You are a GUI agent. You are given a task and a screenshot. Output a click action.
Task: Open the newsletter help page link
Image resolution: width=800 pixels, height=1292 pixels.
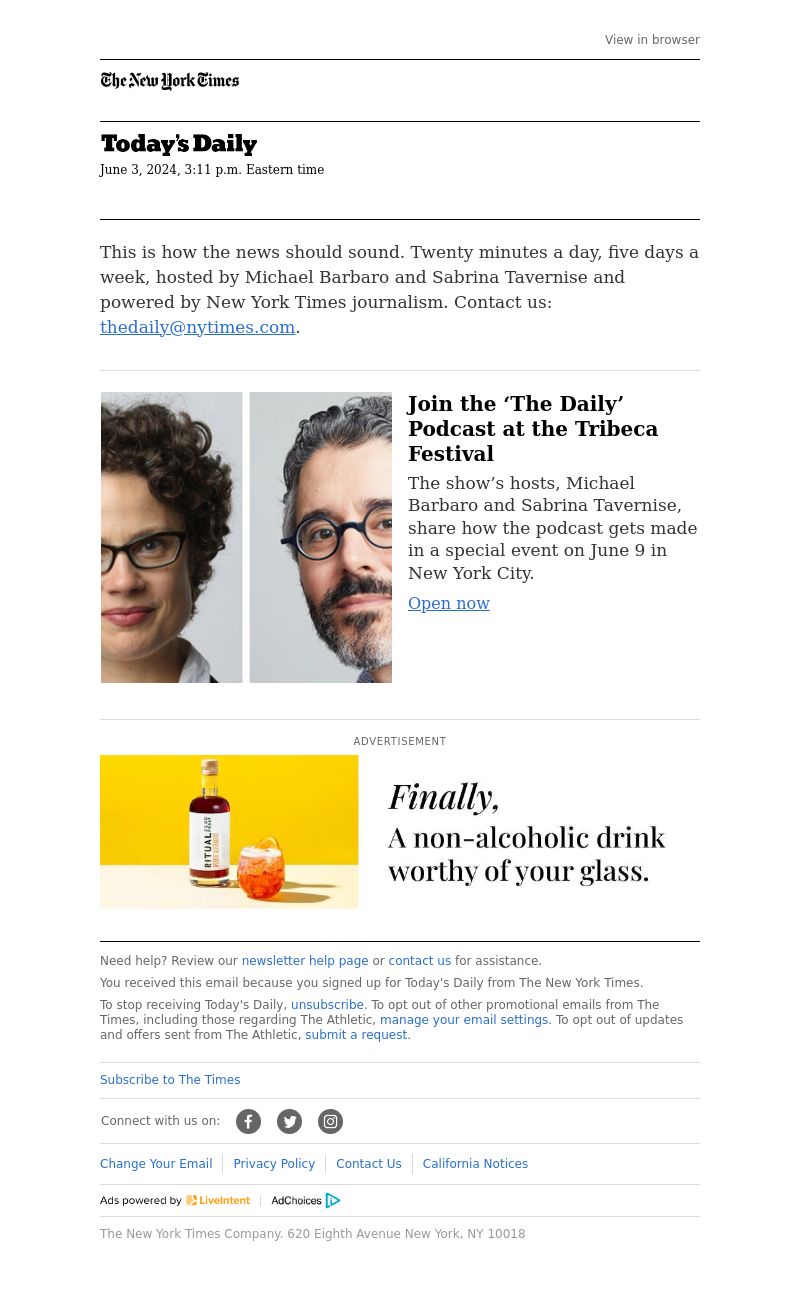coord(304,961)
